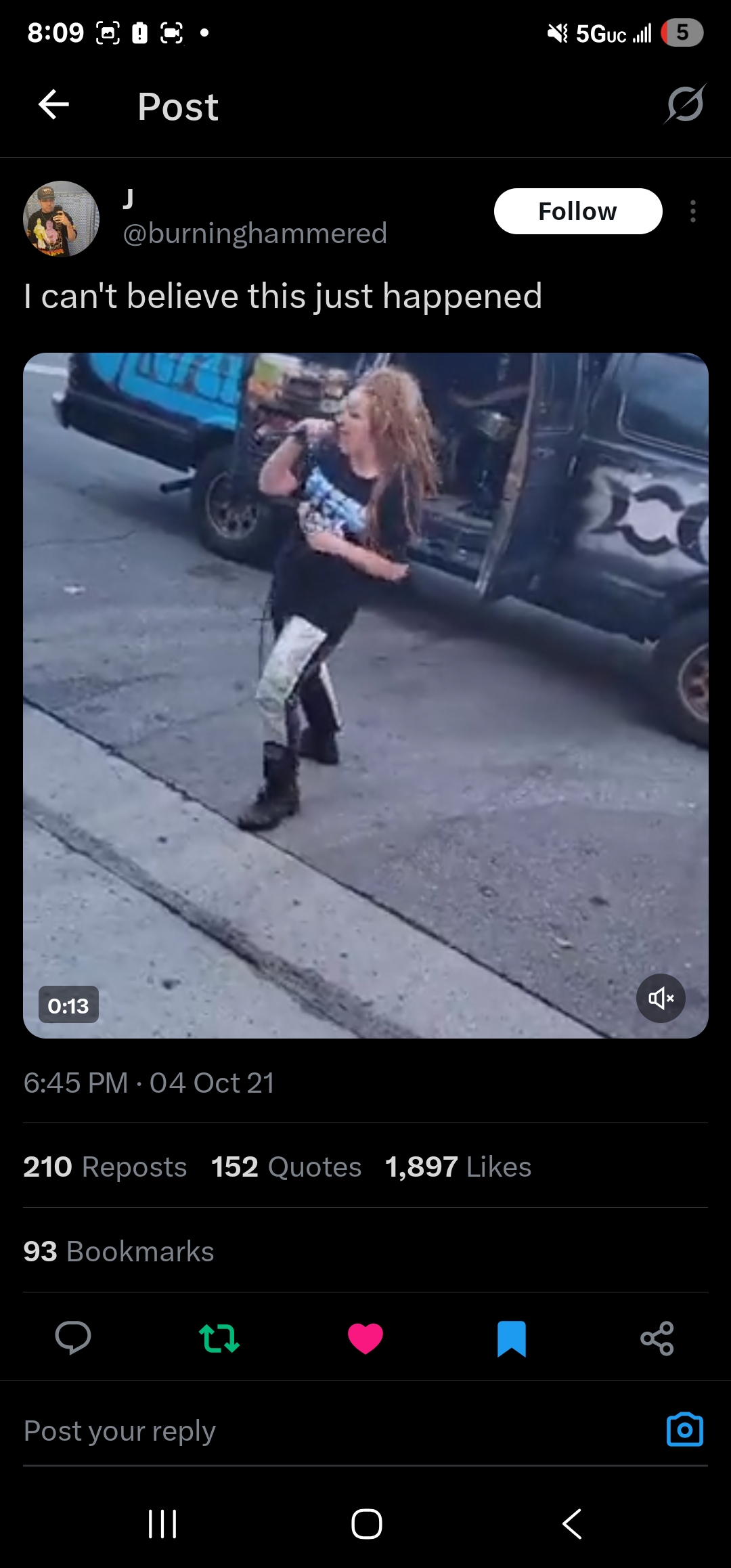This screenshot has height=1568, width=731.
Task: Open the Grok icon in top bar
Action: (685, 105)
